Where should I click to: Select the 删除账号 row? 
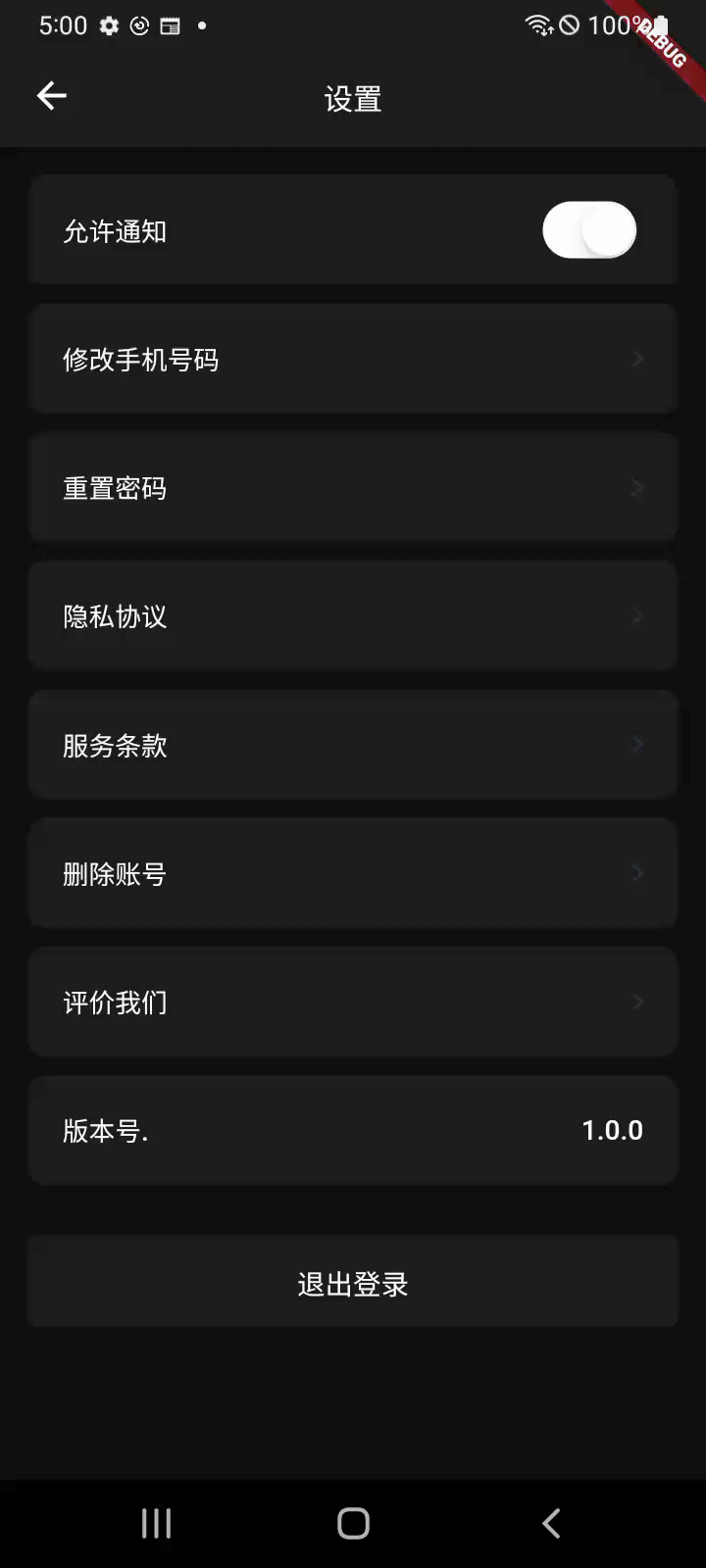(353, 873)
